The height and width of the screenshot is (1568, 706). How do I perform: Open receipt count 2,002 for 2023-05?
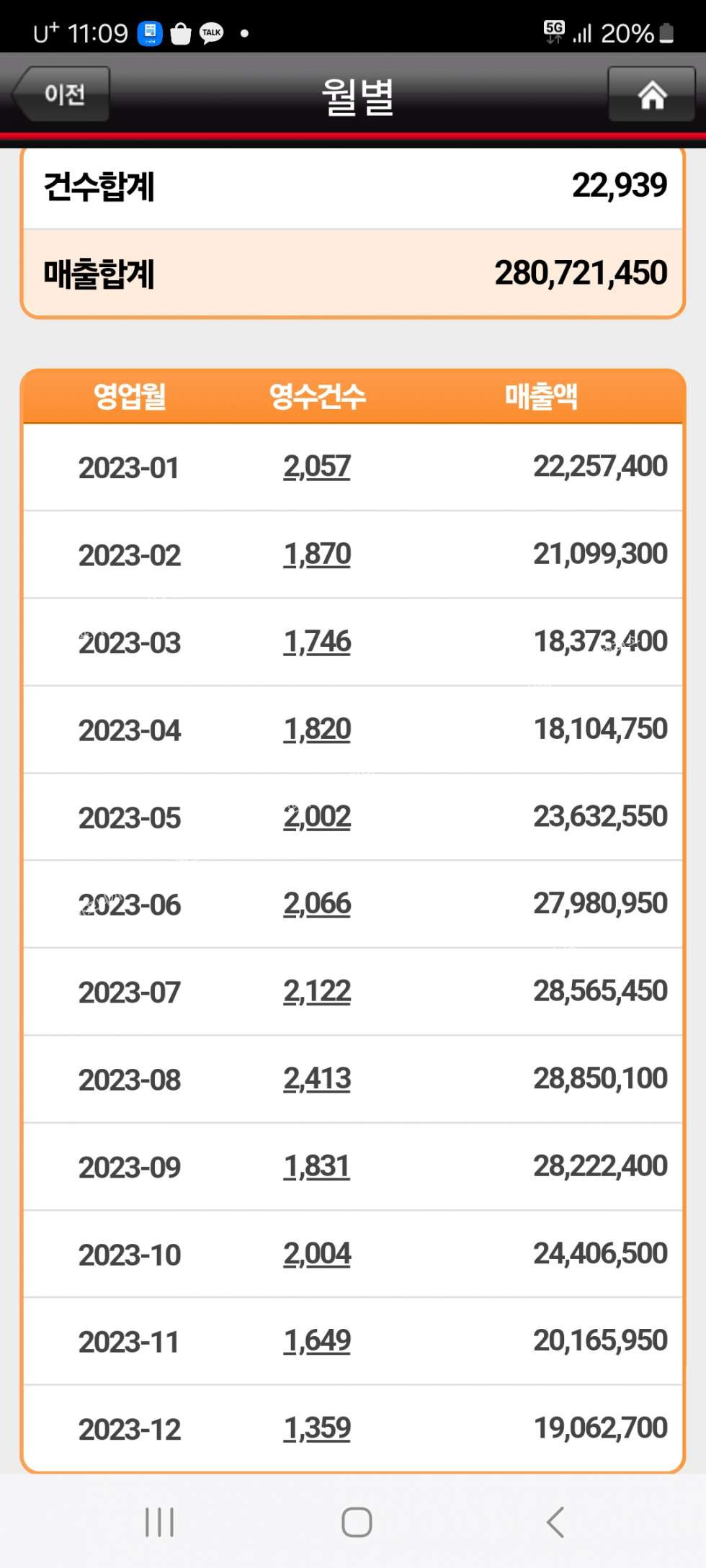(317, 817)
